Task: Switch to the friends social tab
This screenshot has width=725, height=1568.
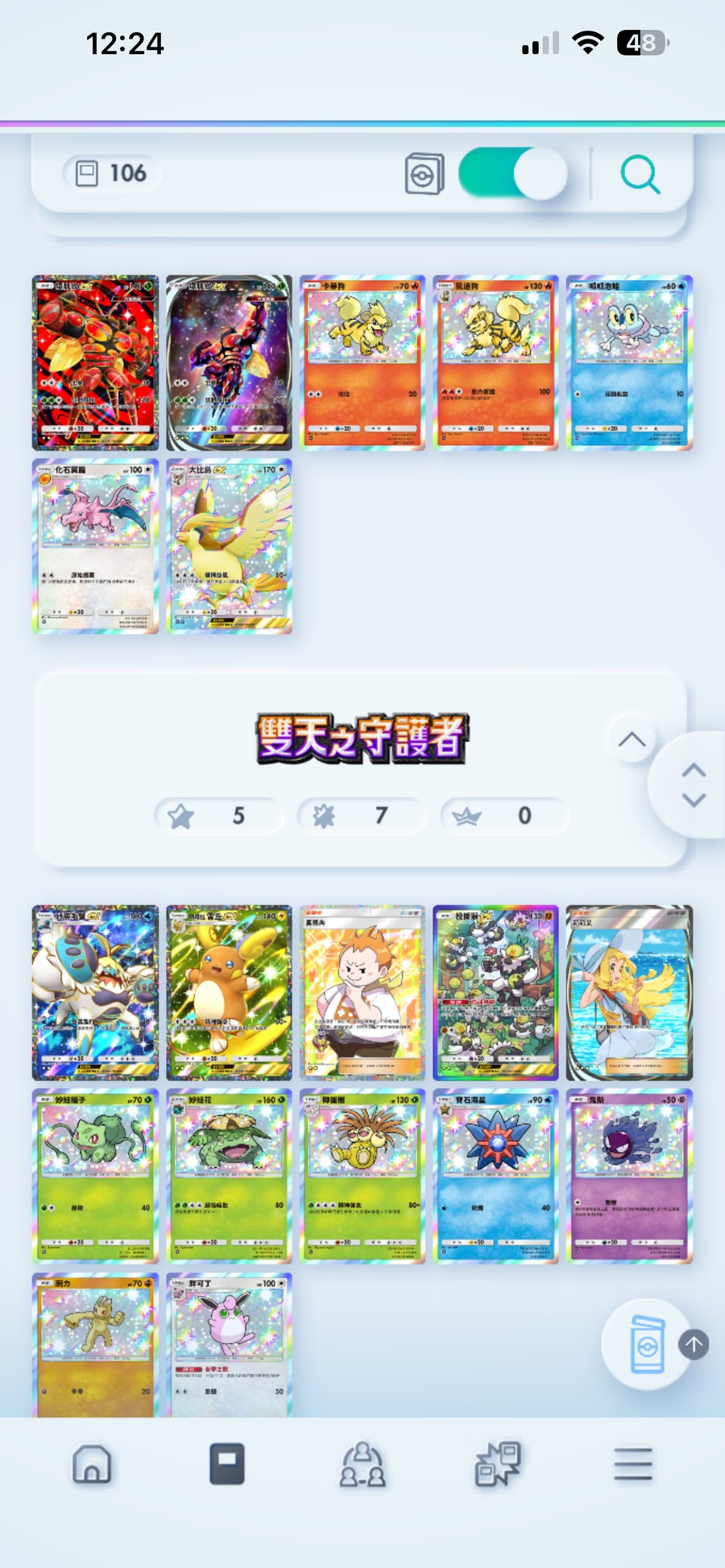Action: click(362, 1463)
